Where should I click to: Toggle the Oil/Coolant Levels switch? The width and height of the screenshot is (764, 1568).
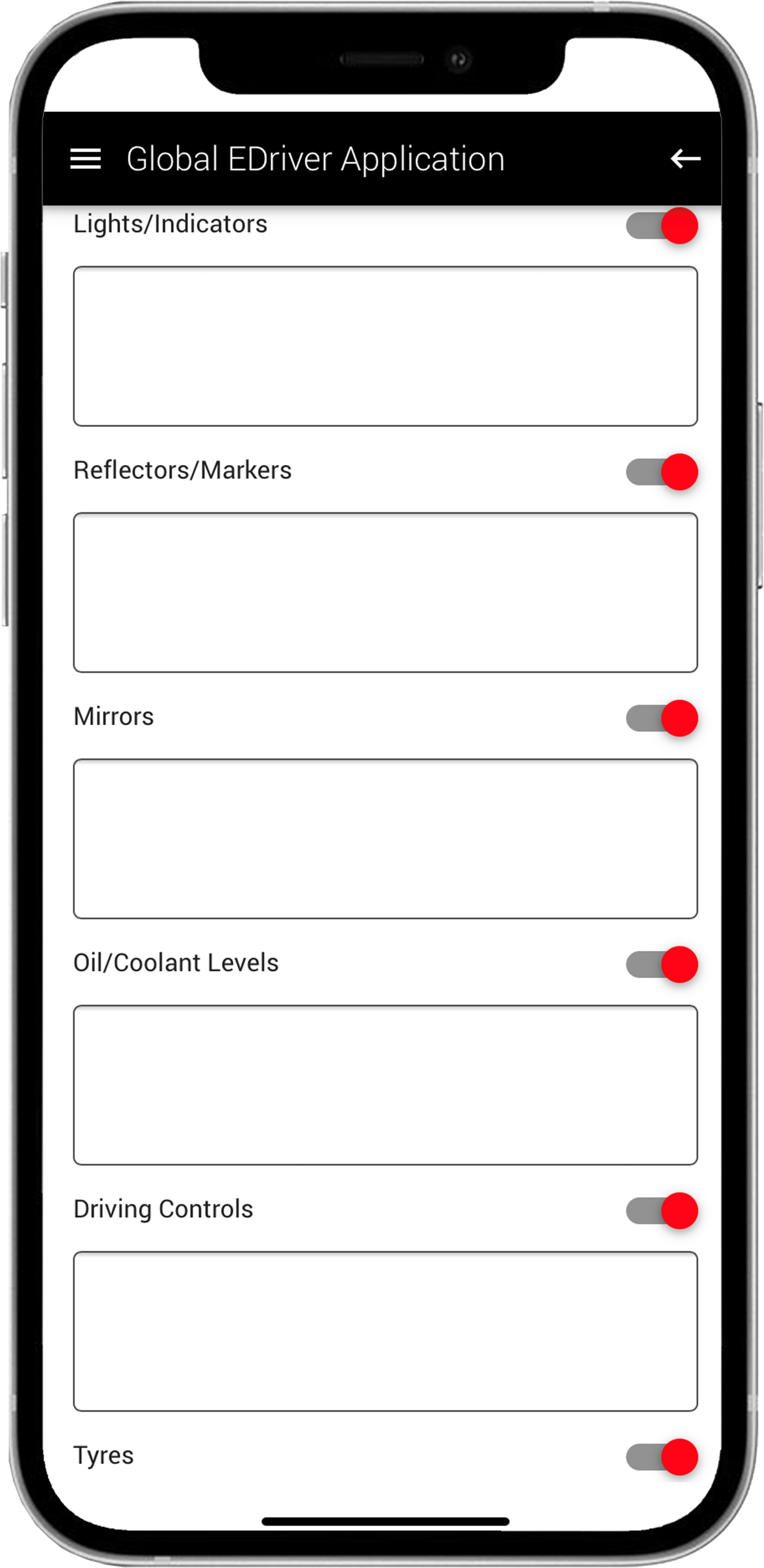pyautogui.click(x=662, y=964)
